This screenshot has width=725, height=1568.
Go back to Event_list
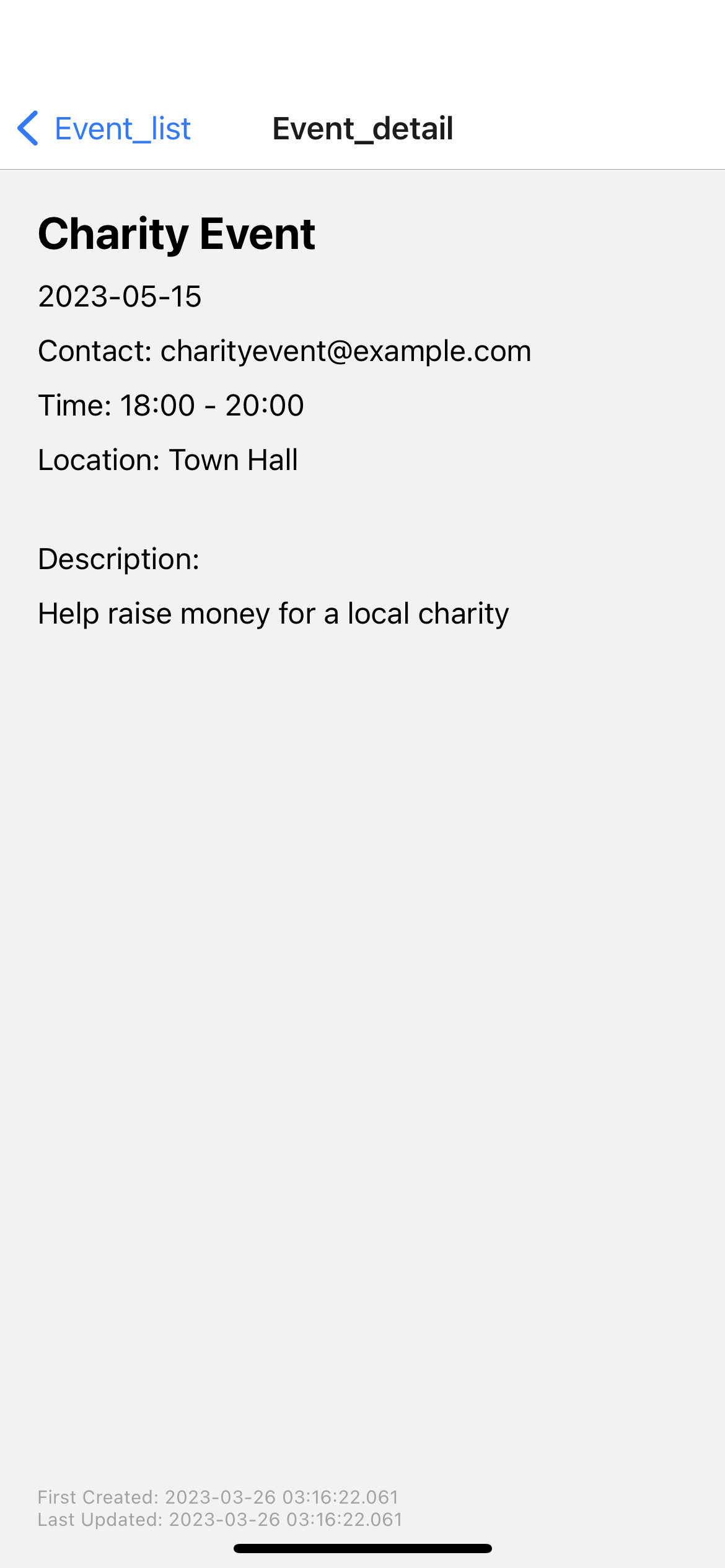[x=104, y=129]
